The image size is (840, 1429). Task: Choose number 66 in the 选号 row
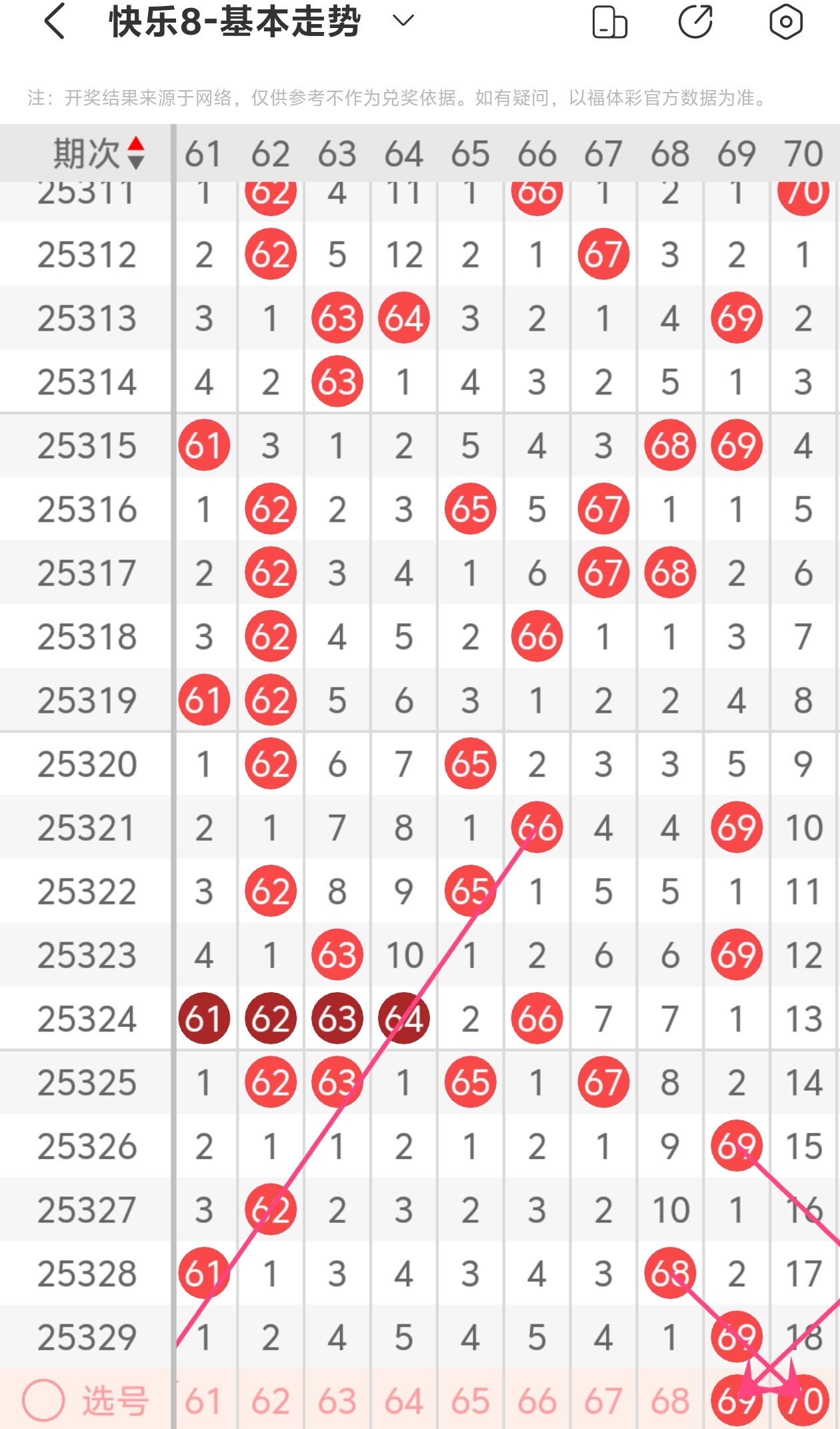tap(537, 1400)
